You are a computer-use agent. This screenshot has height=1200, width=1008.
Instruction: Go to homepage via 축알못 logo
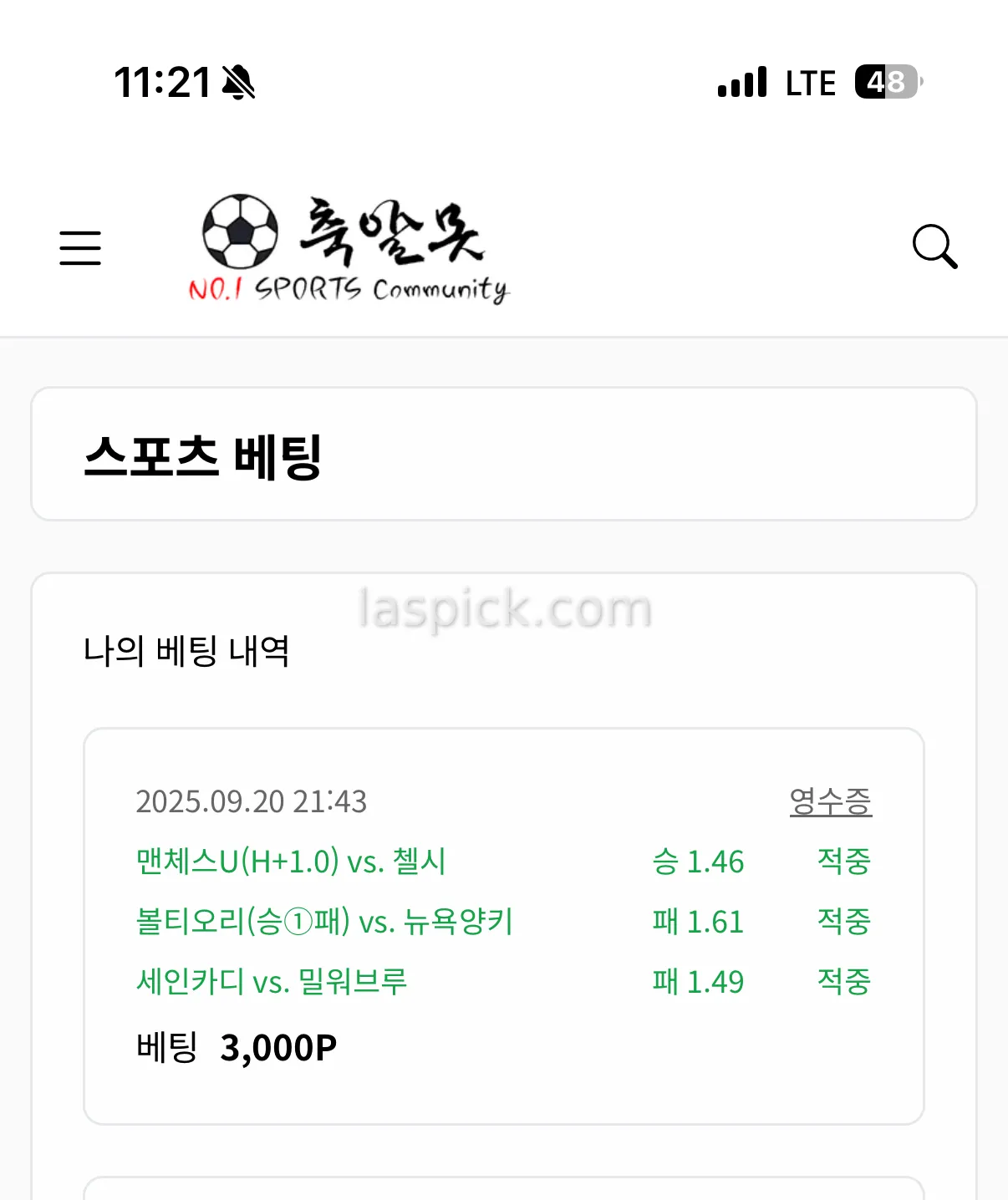coord(349,248)
